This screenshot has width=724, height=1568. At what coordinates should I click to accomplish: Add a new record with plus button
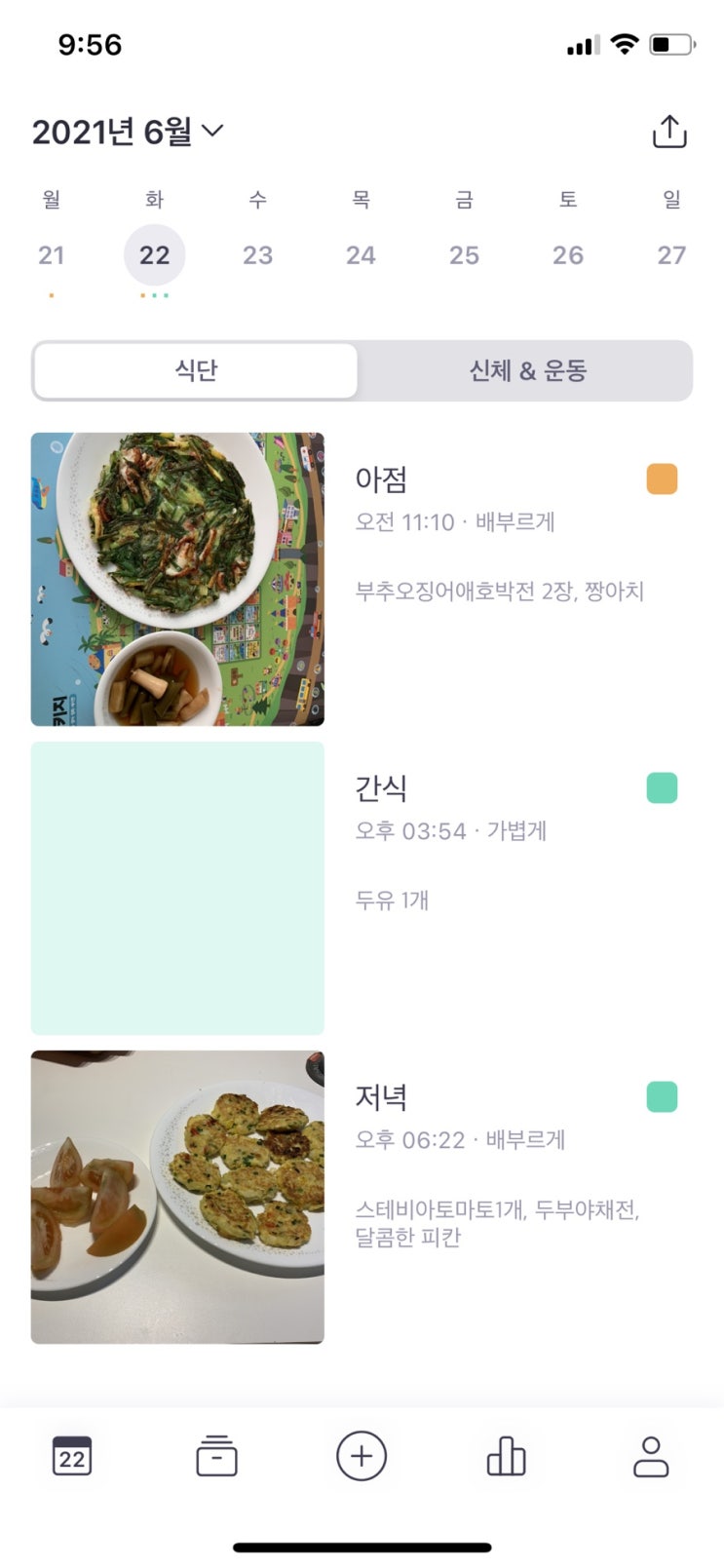(x=362, y=1457)
